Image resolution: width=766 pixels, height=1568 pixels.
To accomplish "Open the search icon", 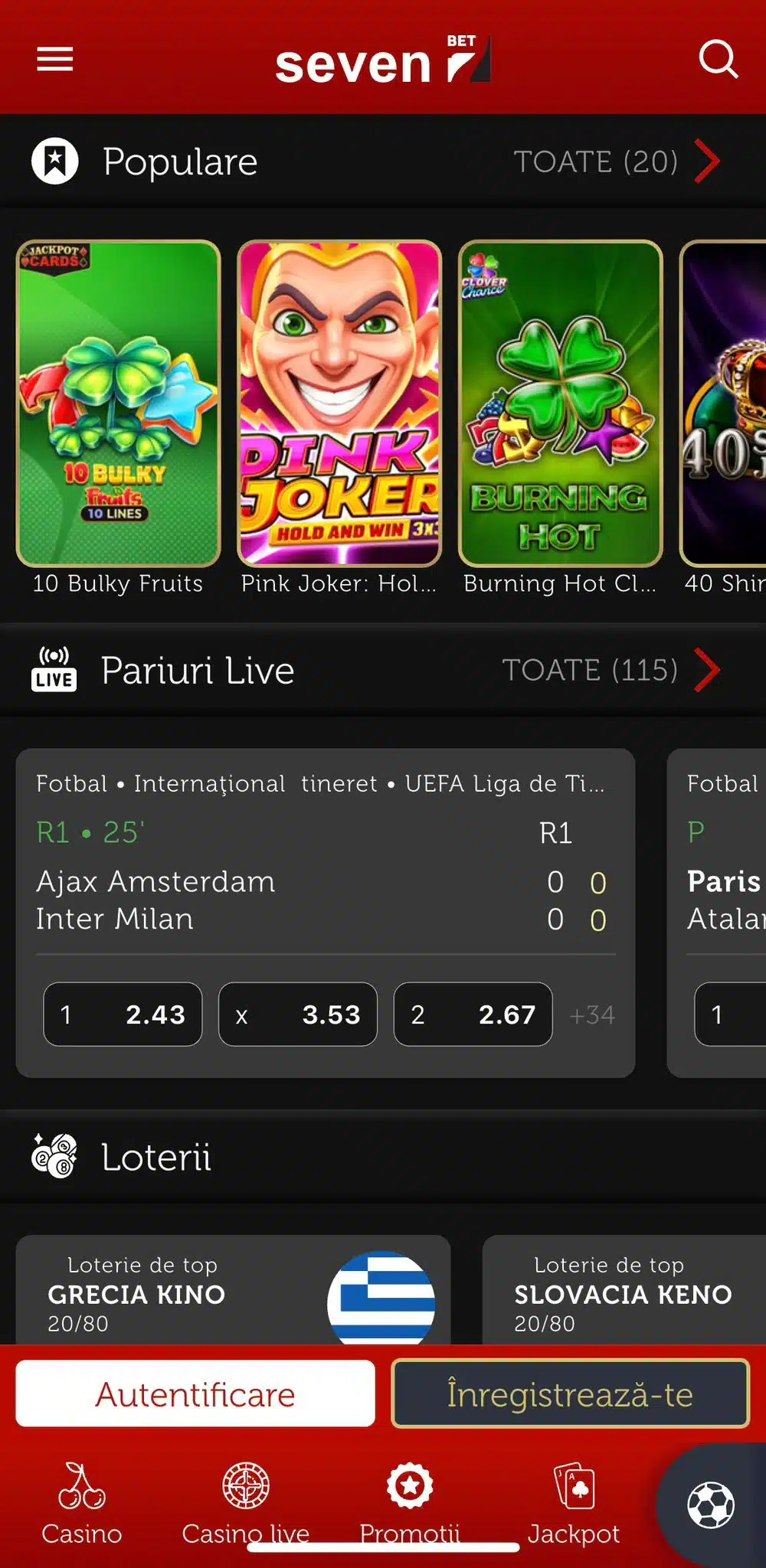I will click(718, 59).
